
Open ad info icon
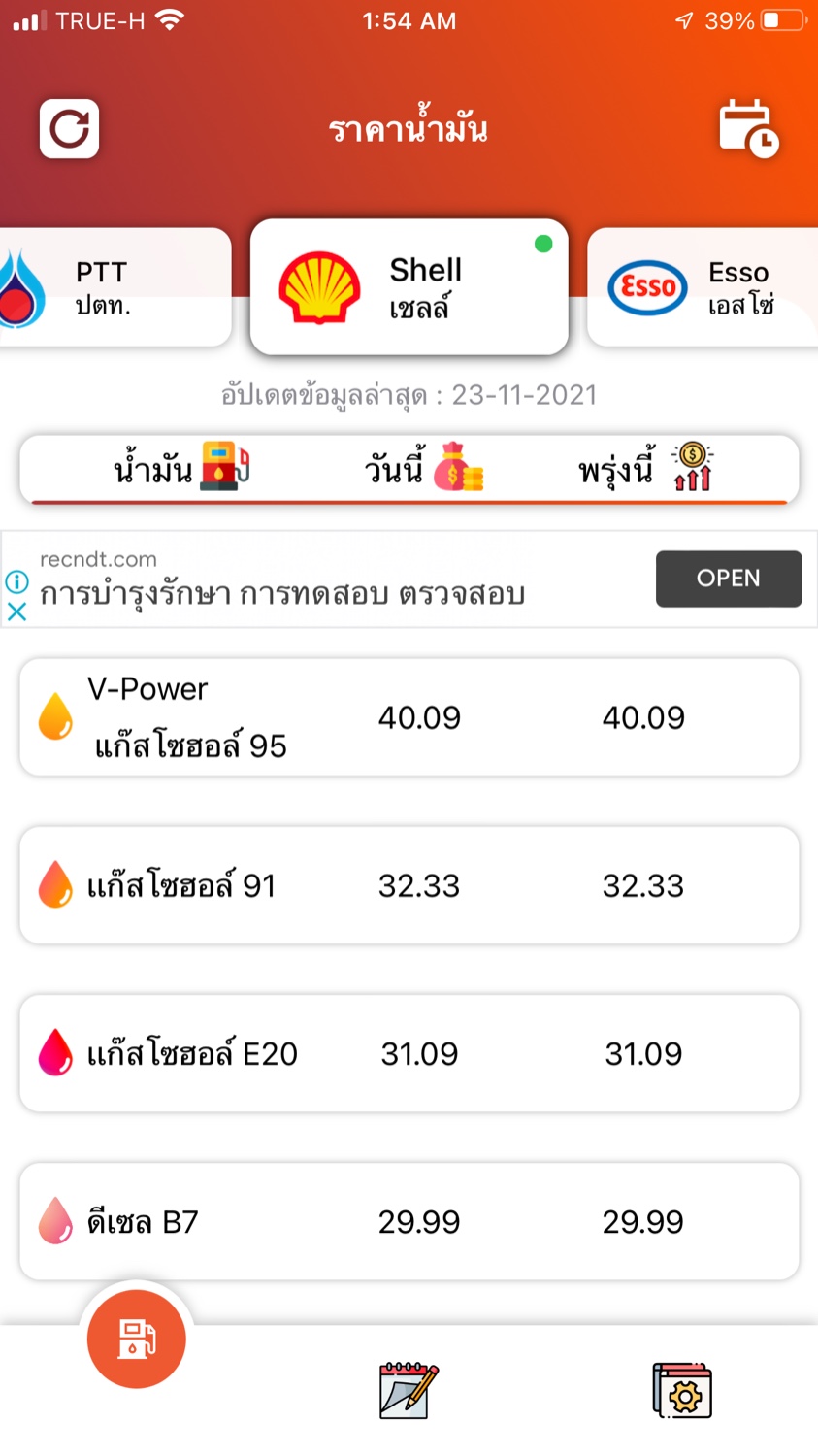(16, 581)
